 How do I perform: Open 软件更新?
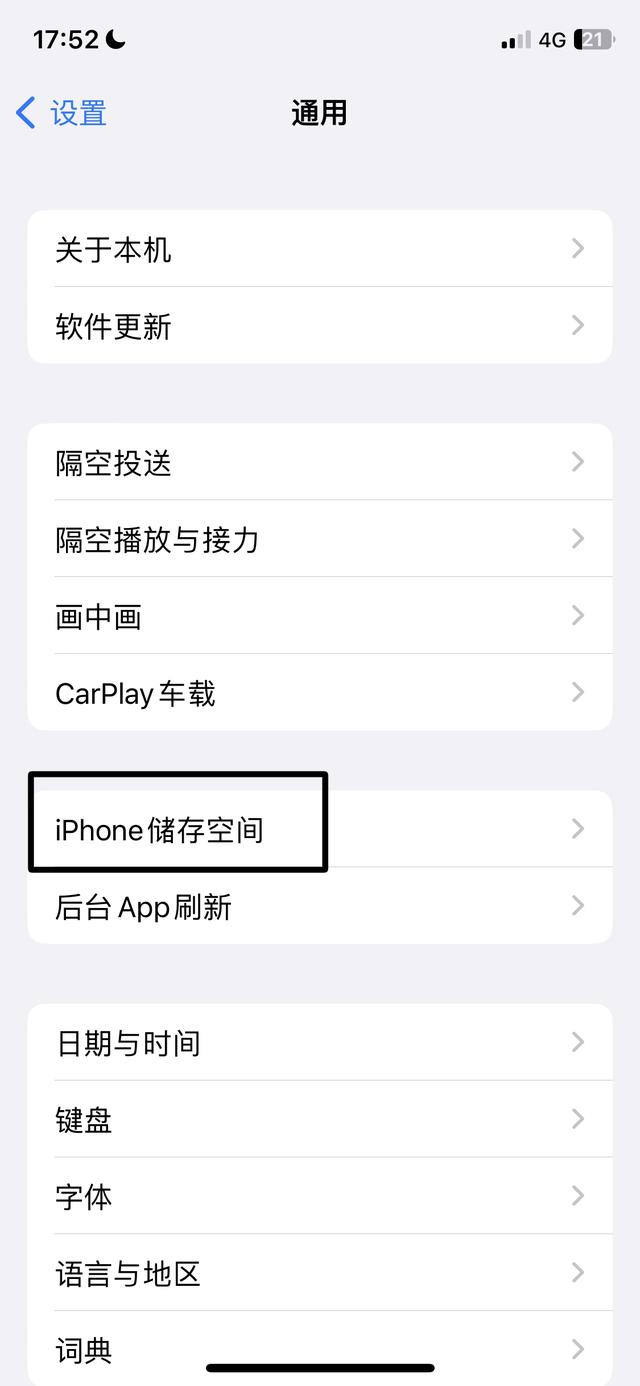coord(318,326)
